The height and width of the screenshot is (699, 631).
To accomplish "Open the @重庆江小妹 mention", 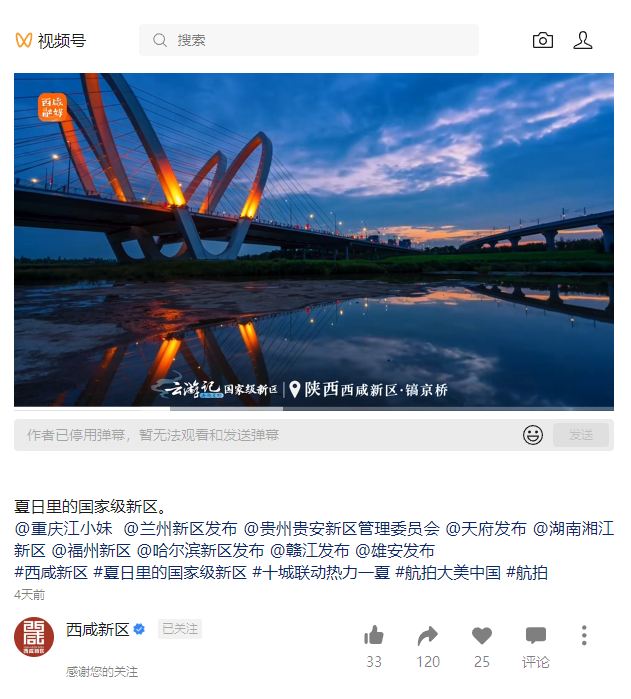I will pyautogui.click(x=64, y=529).
